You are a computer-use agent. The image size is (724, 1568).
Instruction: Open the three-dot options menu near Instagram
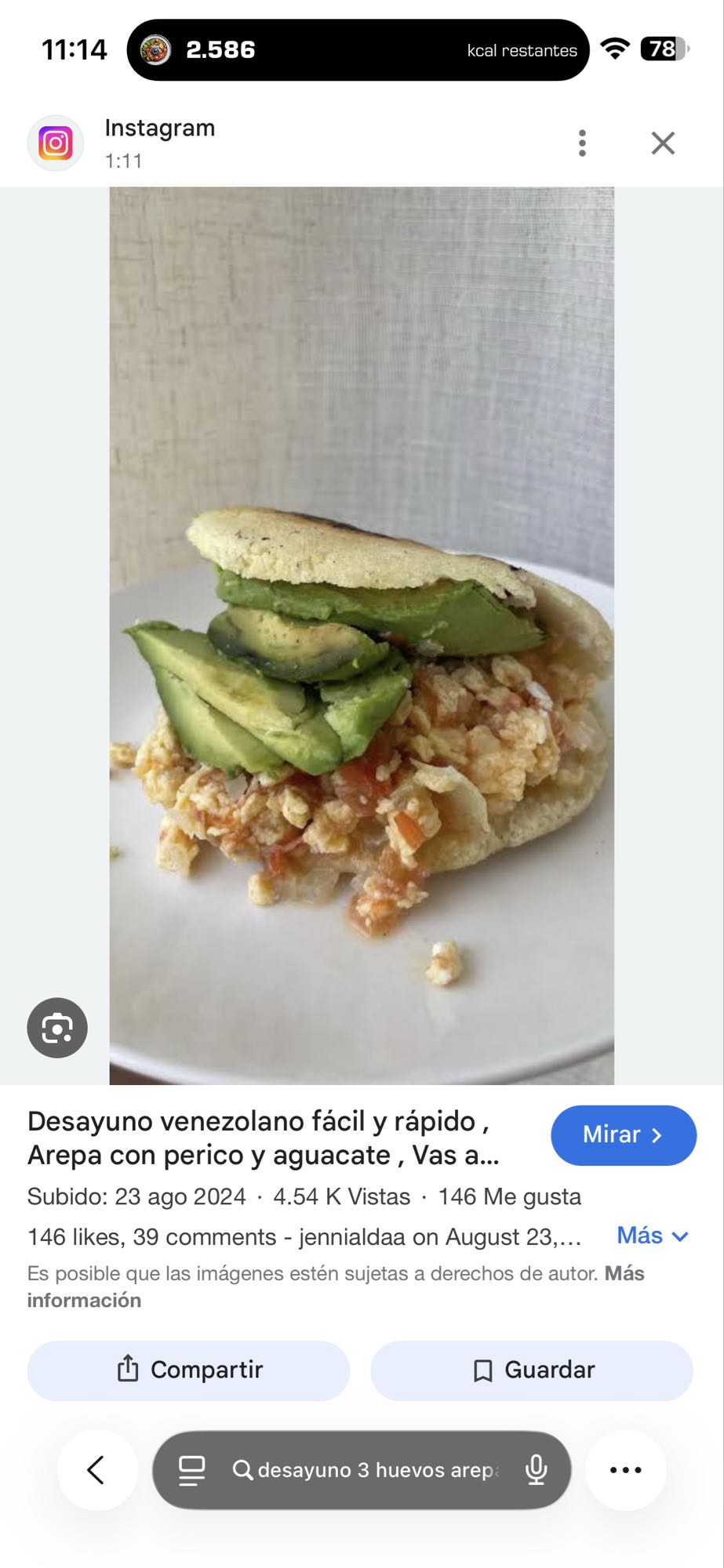pos(581,143)
